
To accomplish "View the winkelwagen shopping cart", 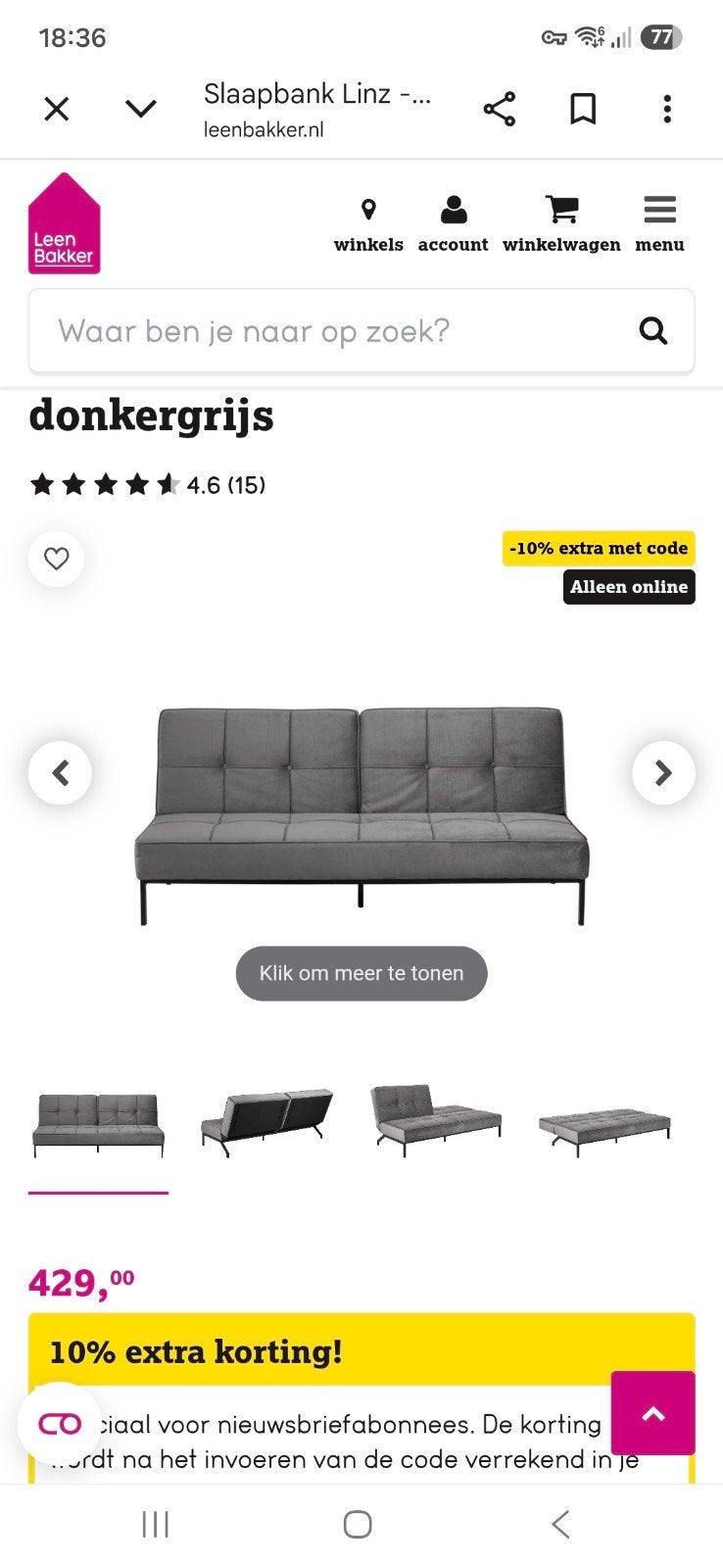I will coord(561,225).
